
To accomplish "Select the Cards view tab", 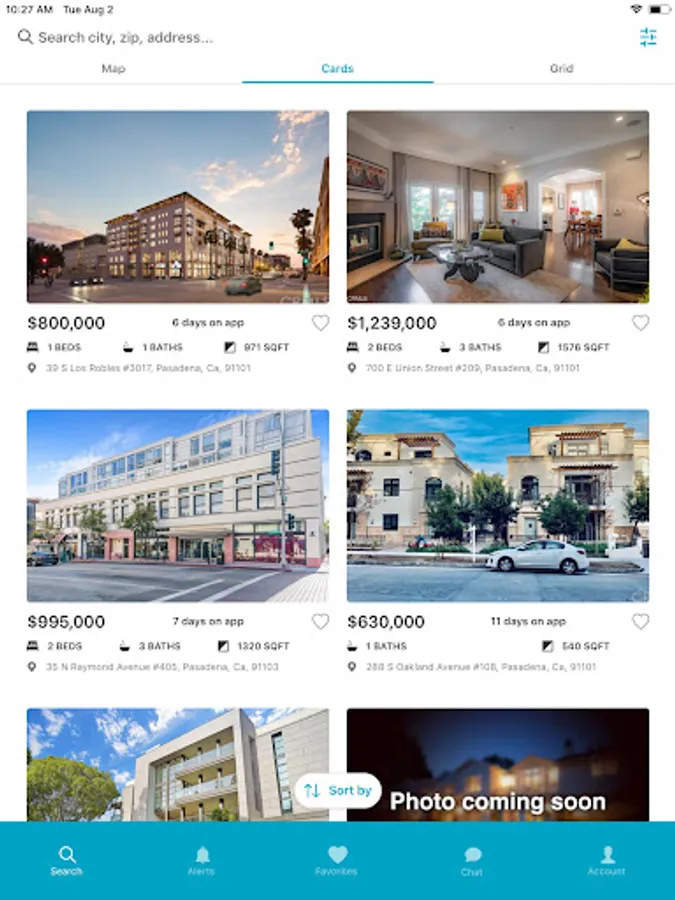I will click(x=338, y=68).
